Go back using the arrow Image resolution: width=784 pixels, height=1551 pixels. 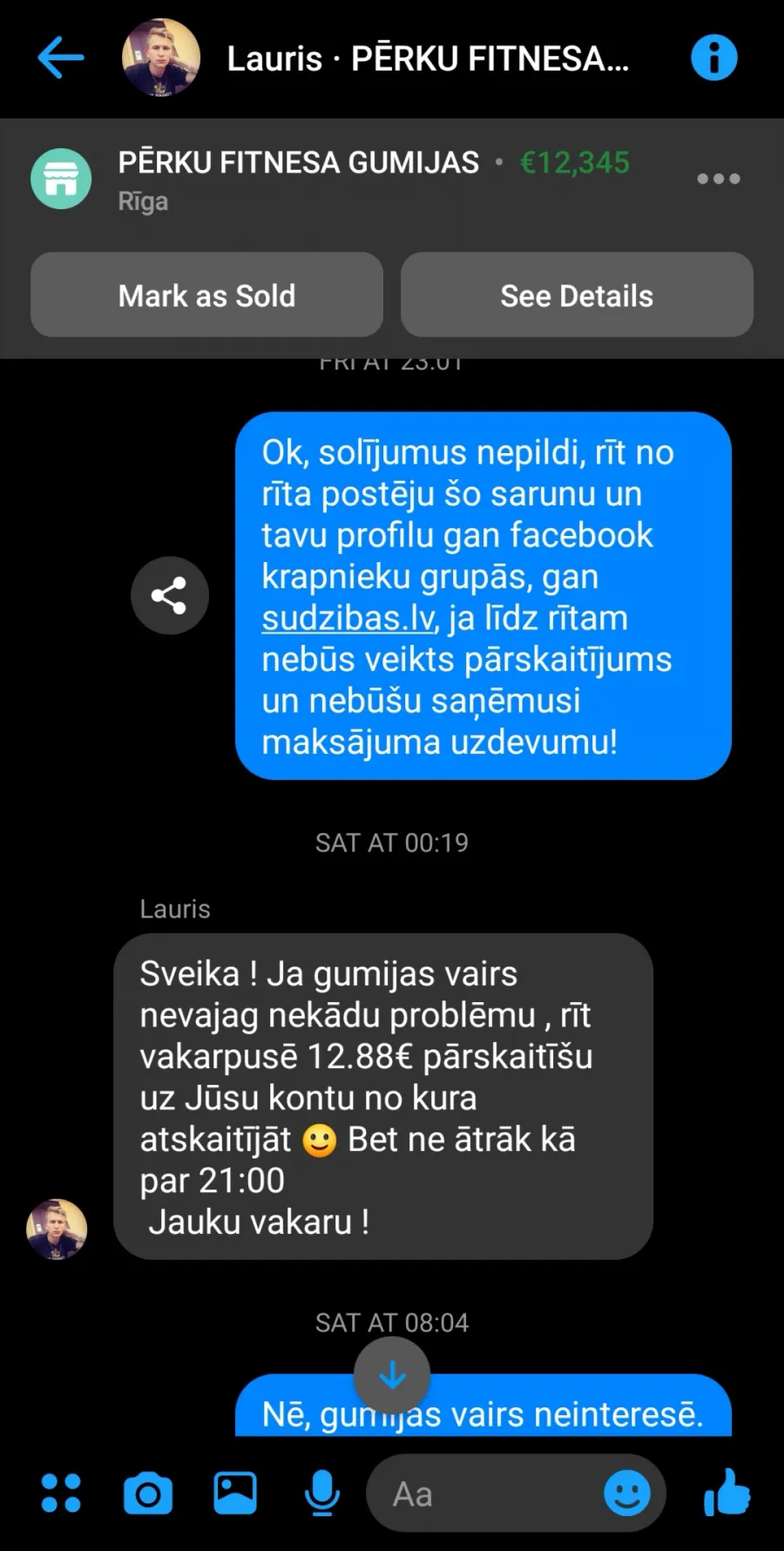coord(61,58)
